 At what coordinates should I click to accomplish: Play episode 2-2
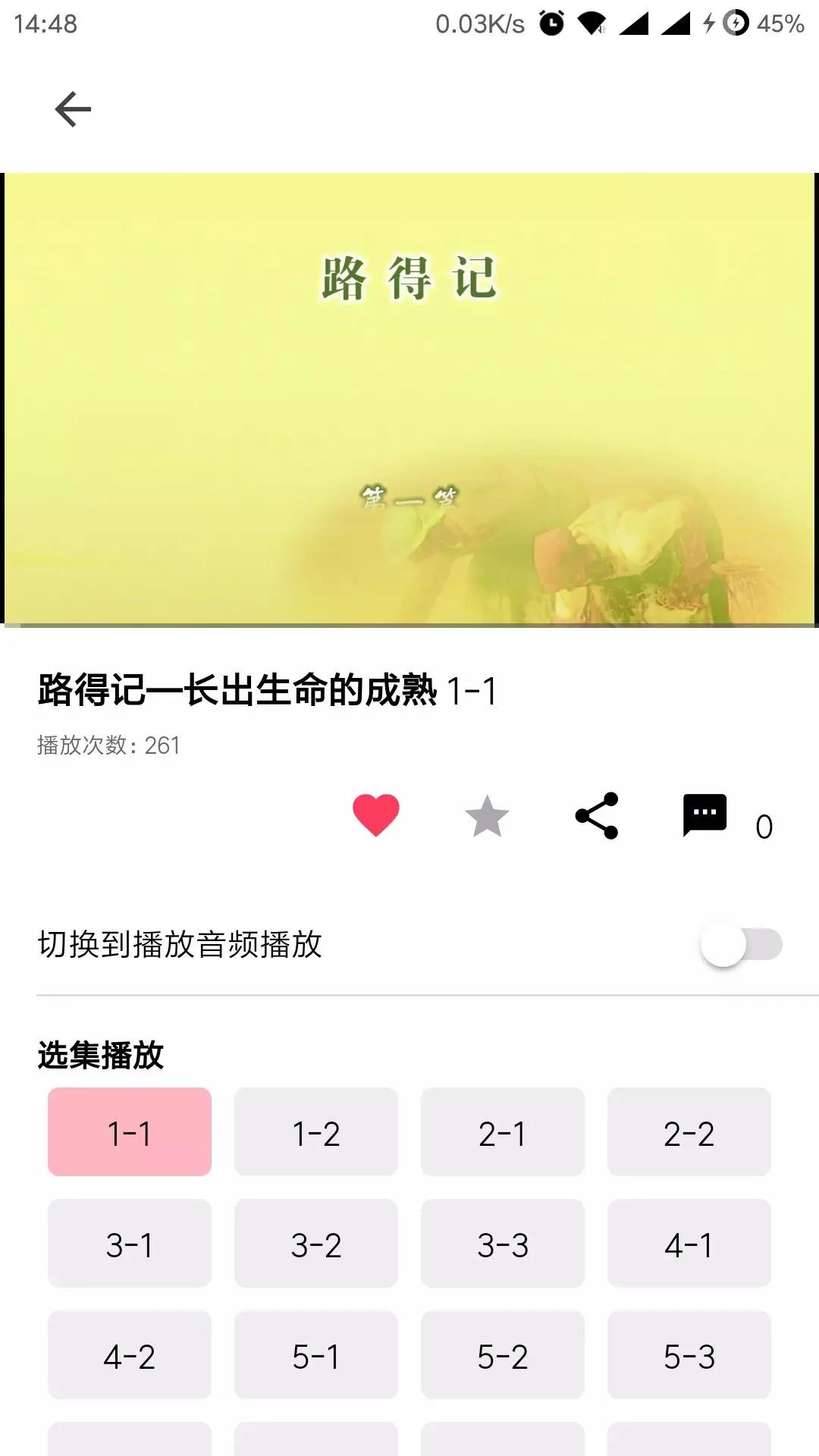pos(689,1132)
